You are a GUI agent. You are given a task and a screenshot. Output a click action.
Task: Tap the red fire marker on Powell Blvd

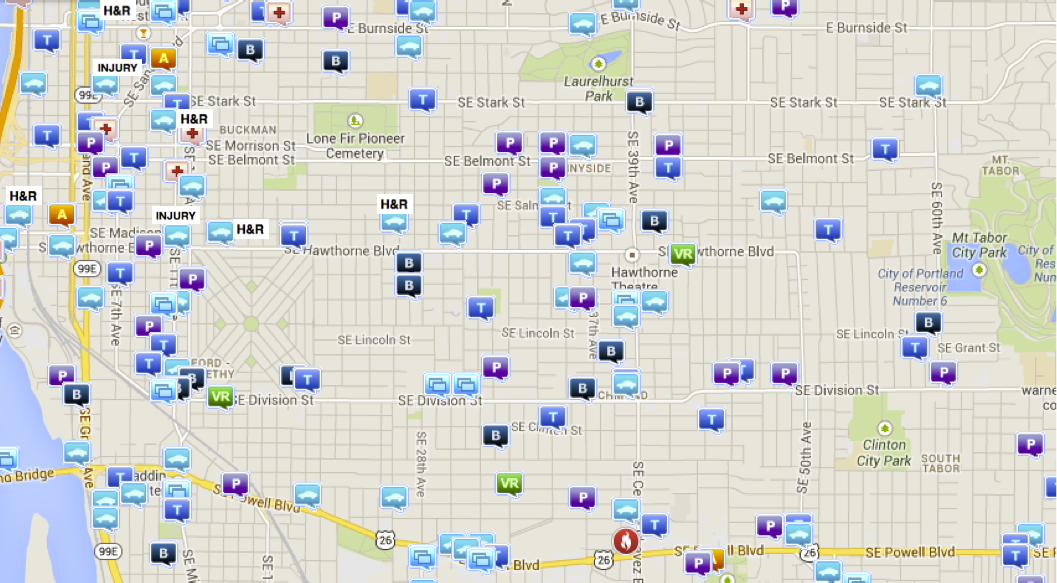625,542
